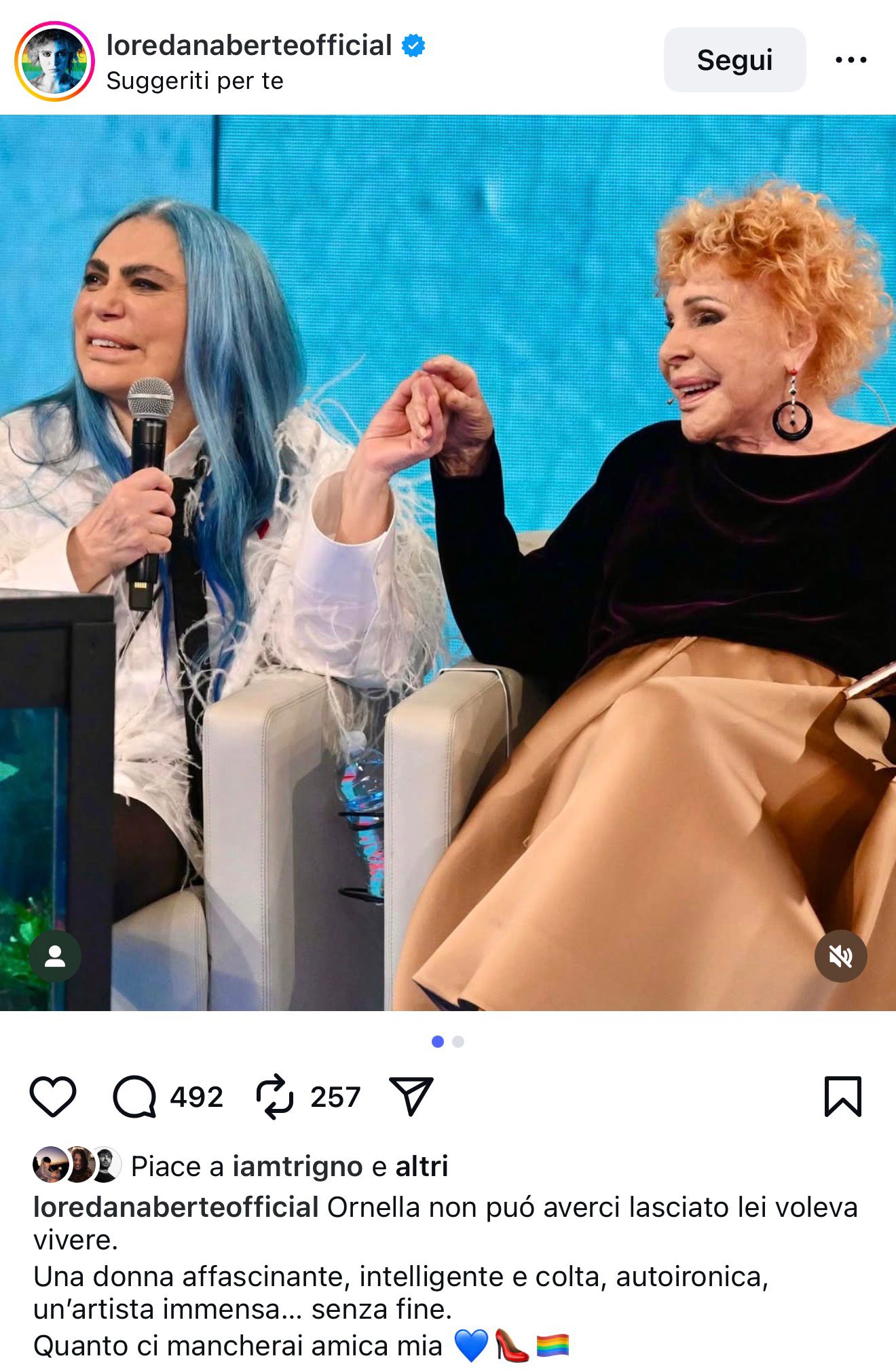View others who liked via altri
The width and height of the screenshot is (896, 1371).
pyautogui.click(x=422, y=1167)
